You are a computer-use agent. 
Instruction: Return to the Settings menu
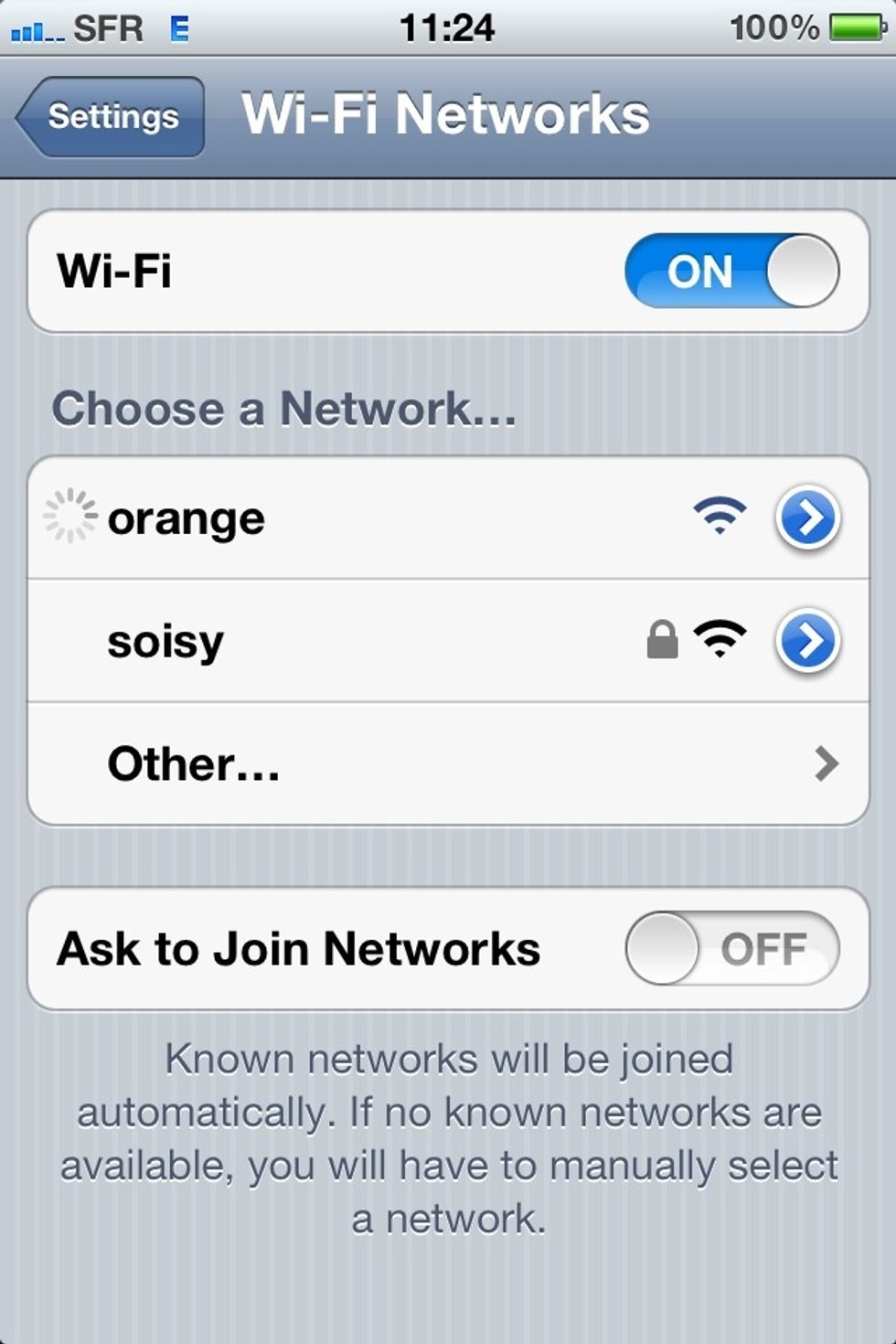point(110,115)
